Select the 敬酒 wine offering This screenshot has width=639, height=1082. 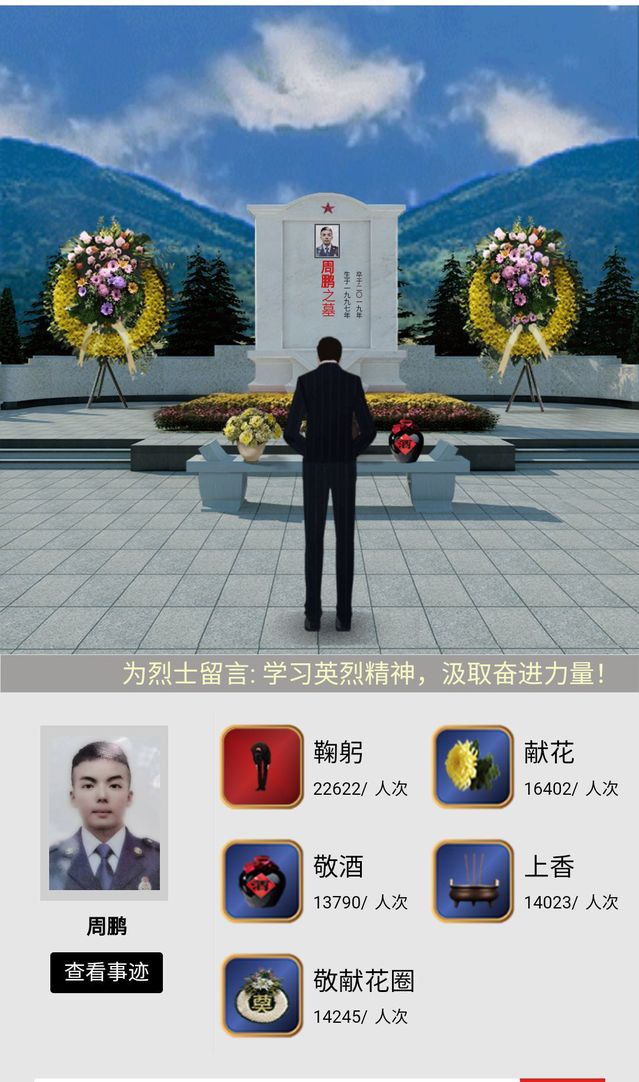(262, 881)
